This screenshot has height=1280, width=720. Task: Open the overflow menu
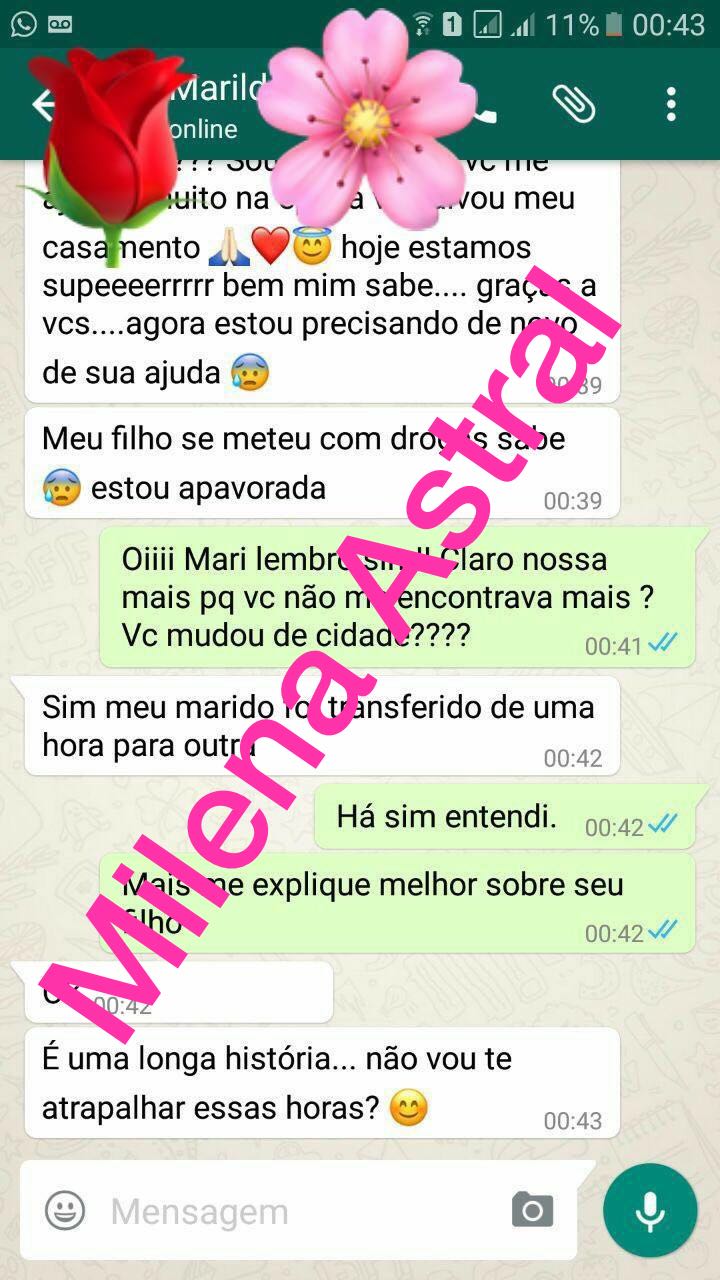[x=671, y=104]
